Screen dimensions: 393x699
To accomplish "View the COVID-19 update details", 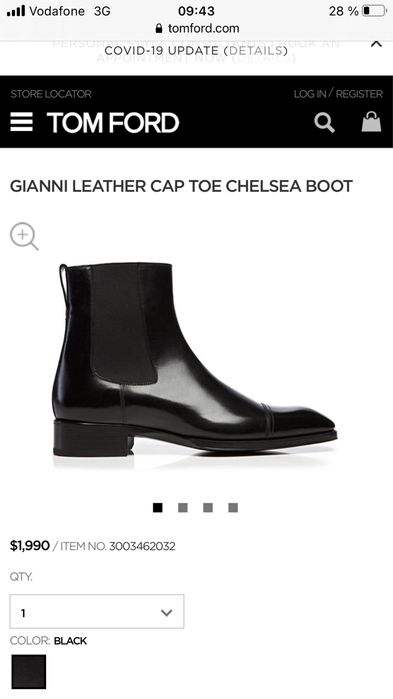I will (x=256, y=50).
